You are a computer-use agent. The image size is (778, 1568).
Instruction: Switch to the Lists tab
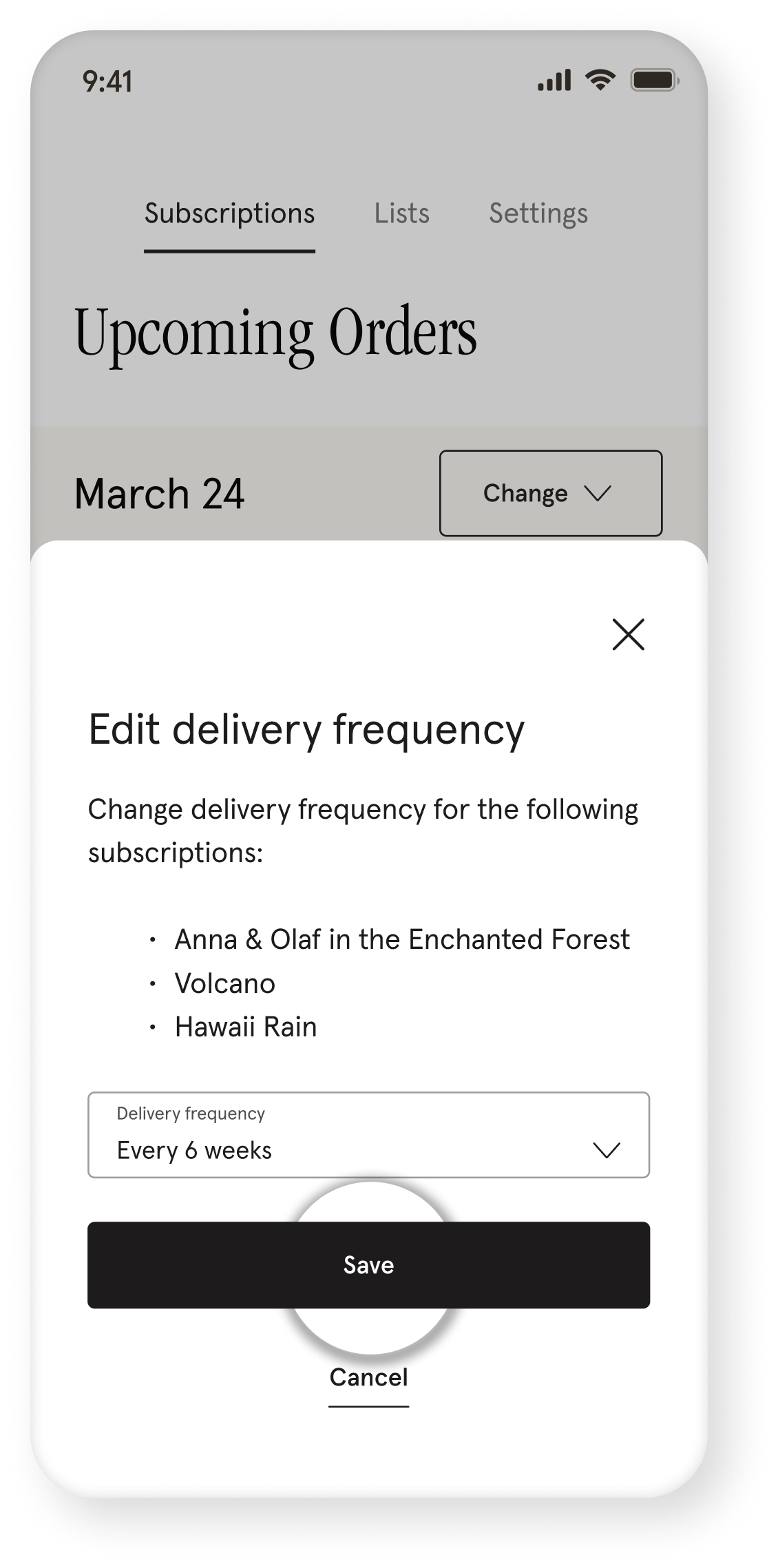pos(401,213)
